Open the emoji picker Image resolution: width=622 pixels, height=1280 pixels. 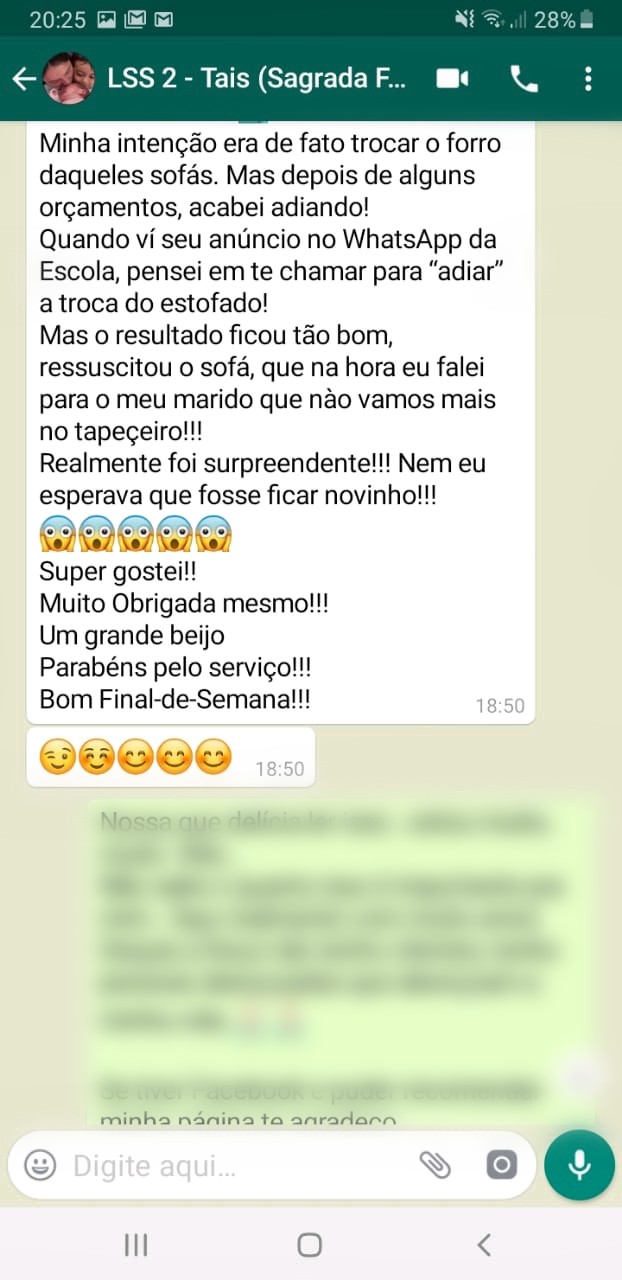(40, 1165)
